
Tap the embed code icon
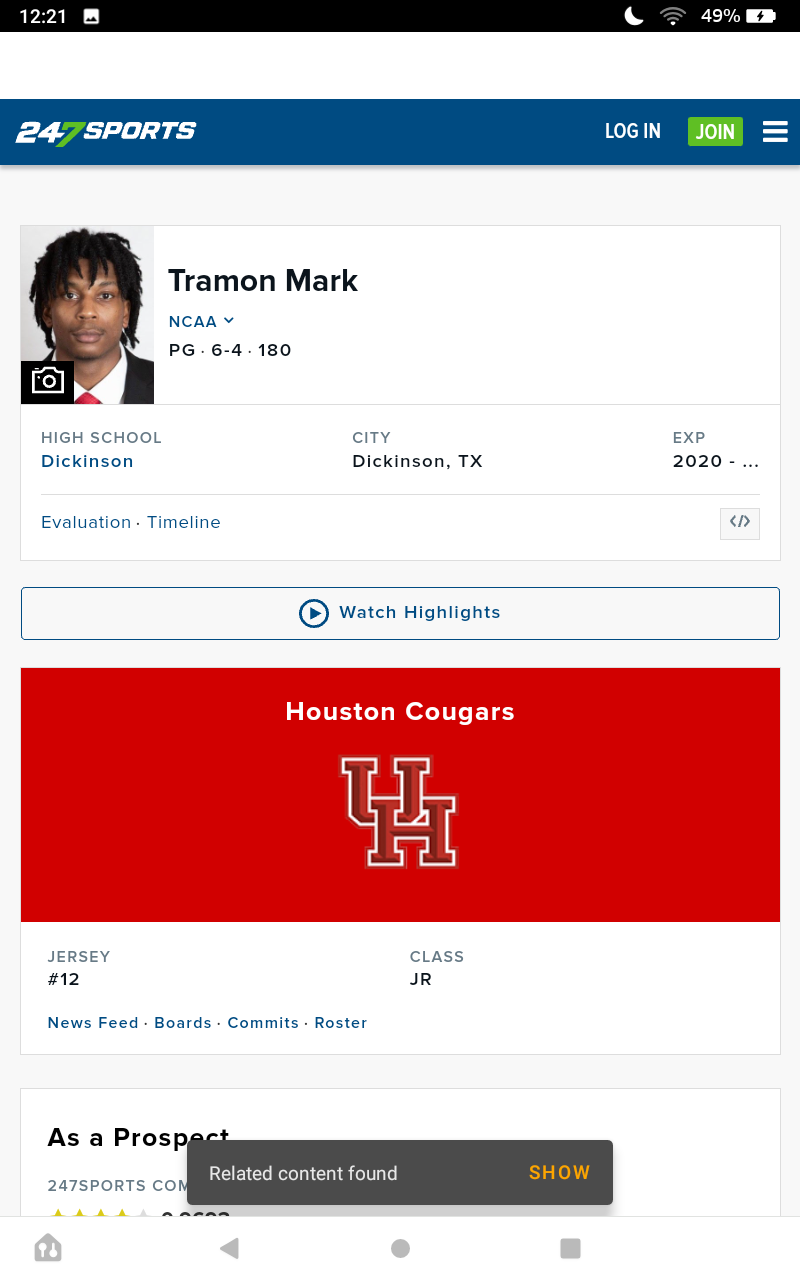[740, 523]
